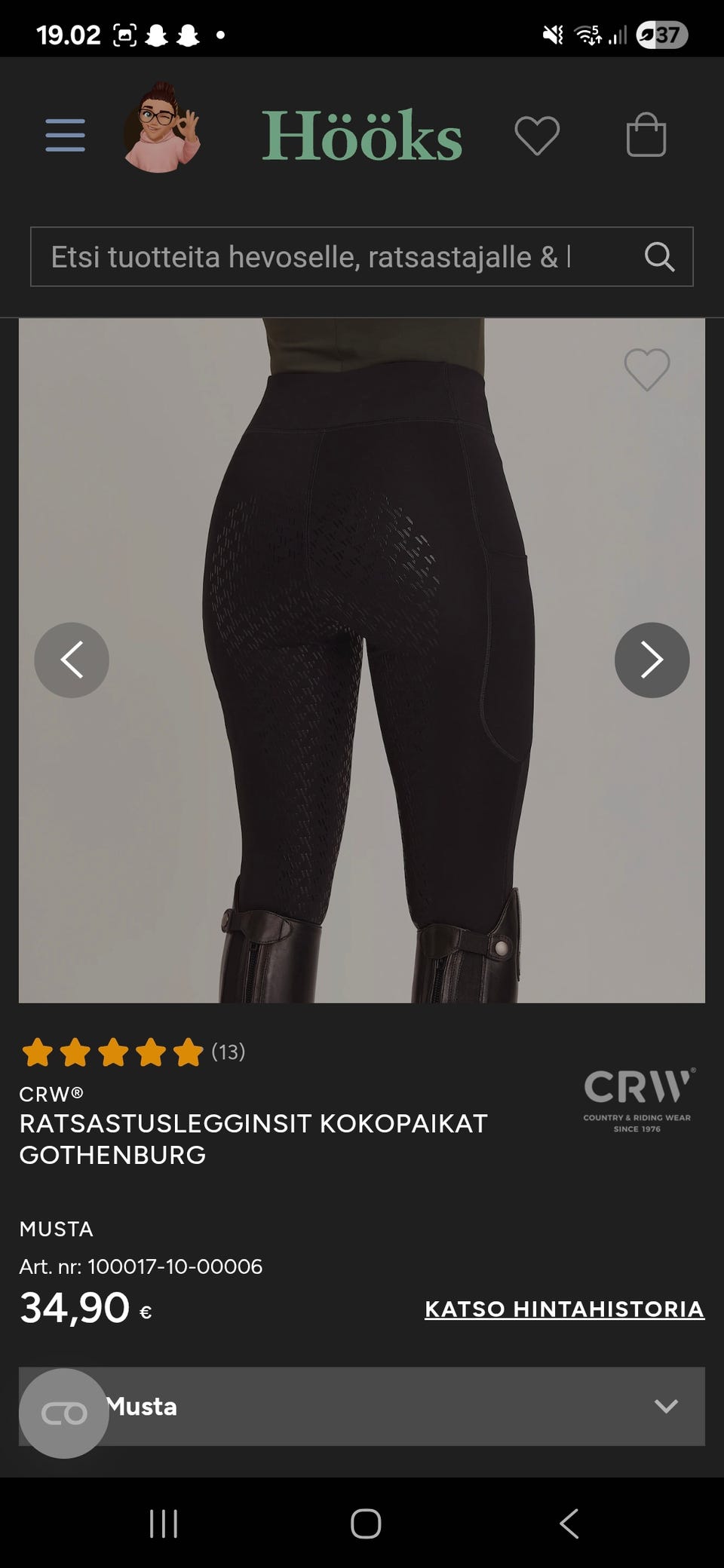Add leggings to favorites via image heart
The image size is (724, 1568).
647,369
